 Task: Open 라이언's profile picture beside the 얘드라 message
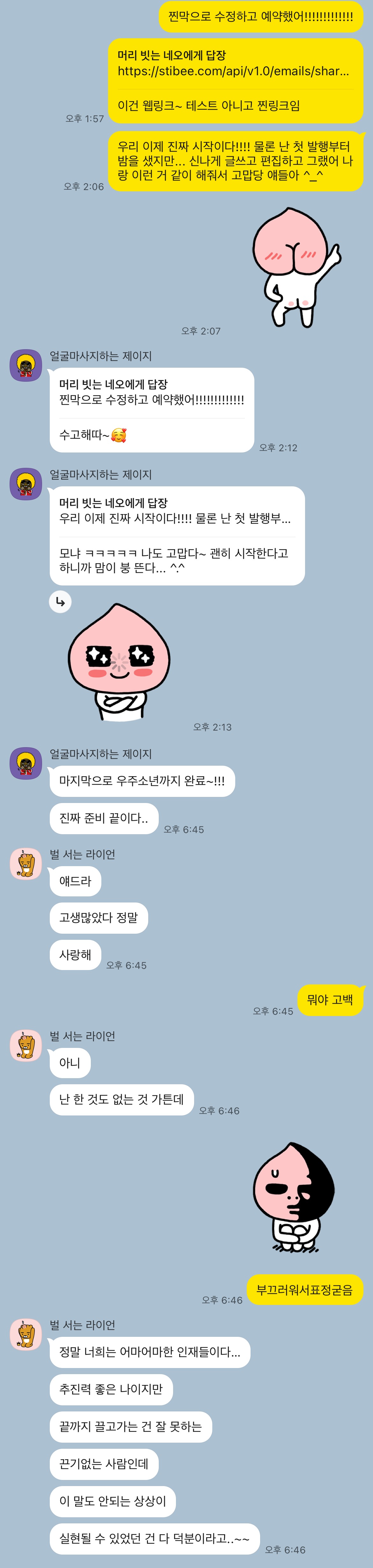tap(26, 864)
